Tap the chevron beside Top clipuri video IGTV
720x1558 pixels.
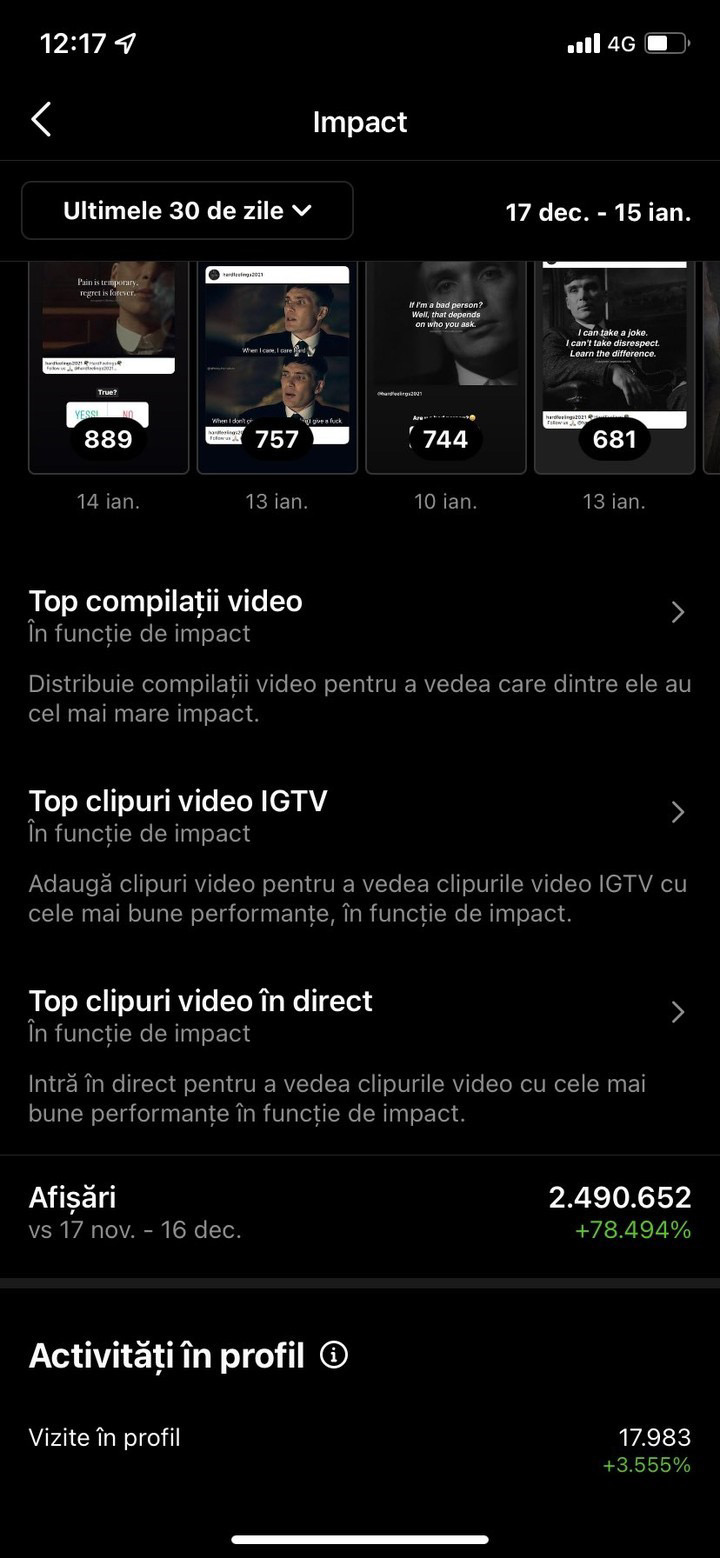coord(677,812)
